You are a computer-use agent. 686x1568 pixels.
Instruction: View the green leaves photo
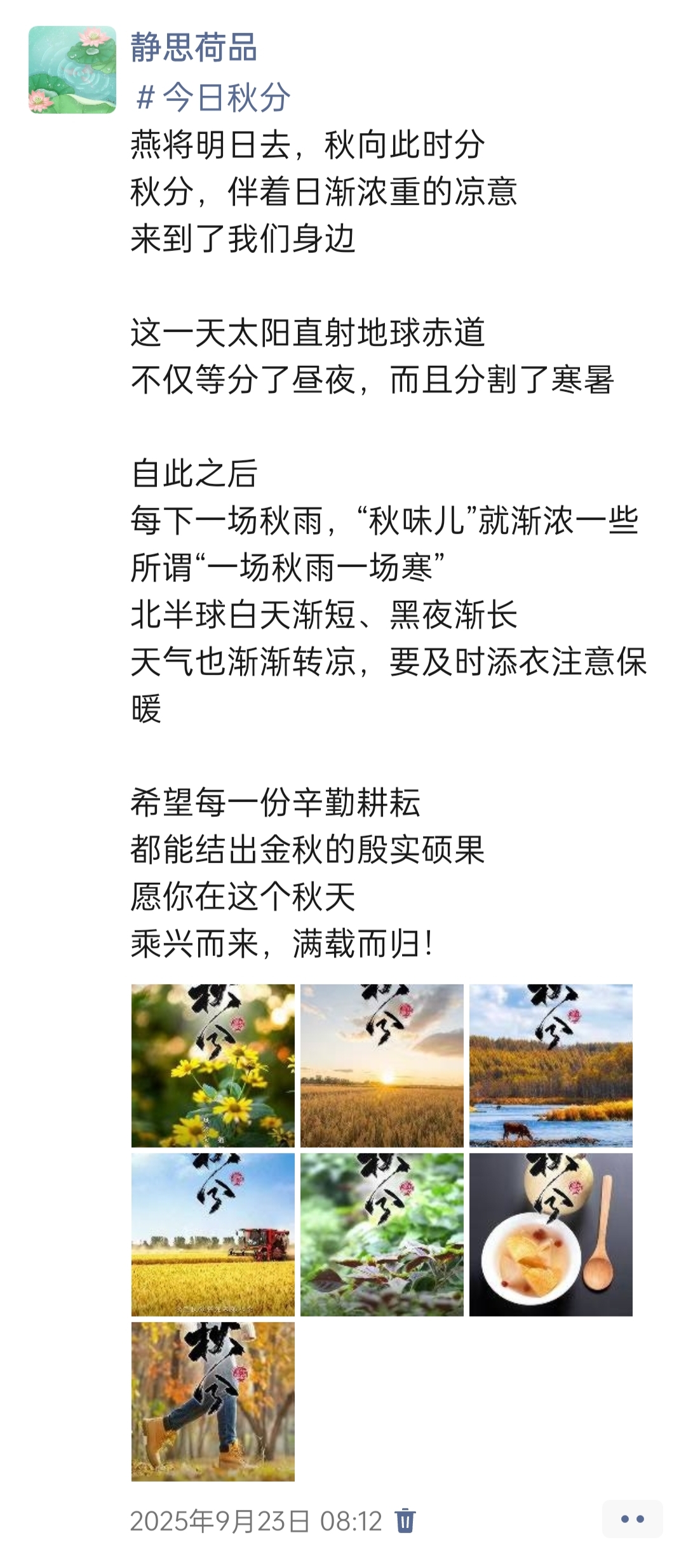382,1234
